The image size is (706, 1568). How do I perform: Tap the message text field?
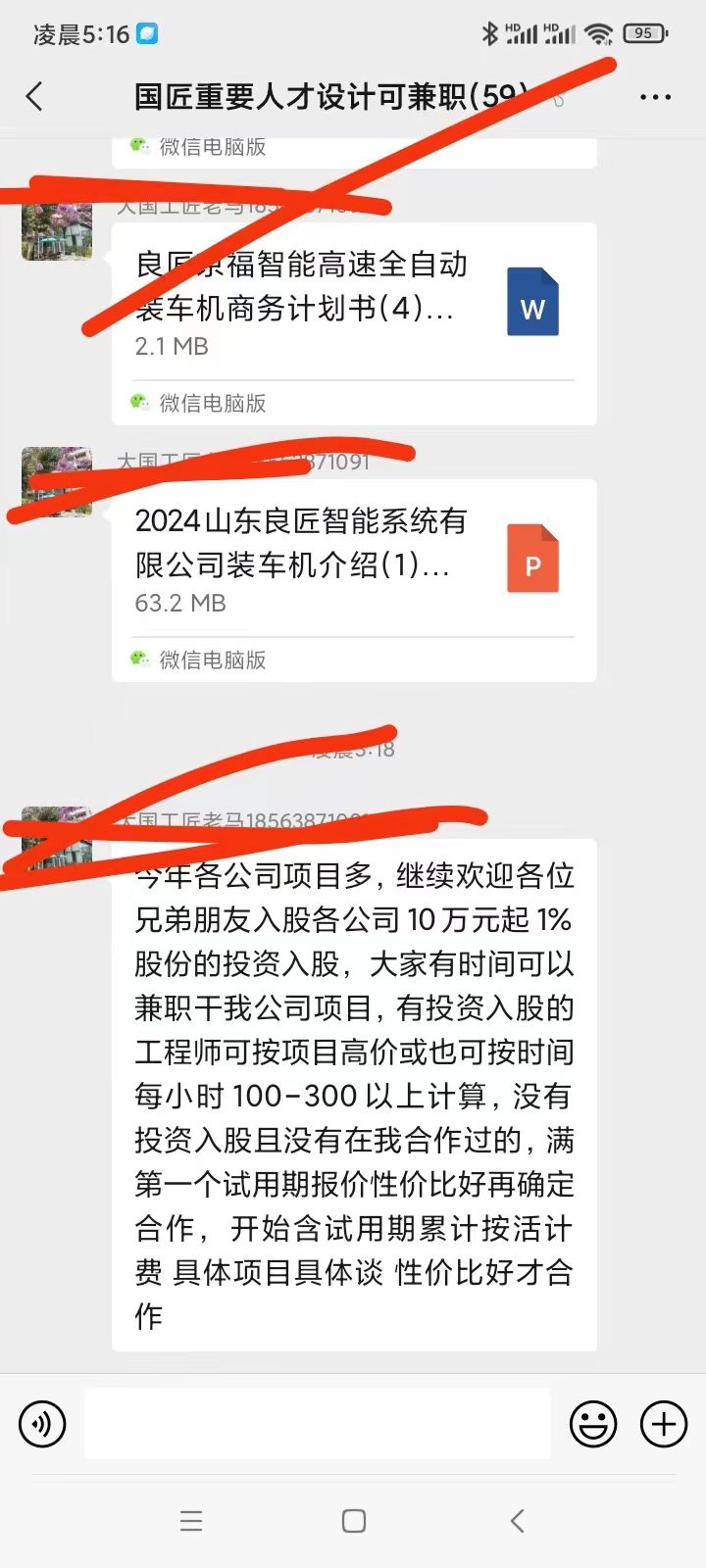(x=317, y=1423)
